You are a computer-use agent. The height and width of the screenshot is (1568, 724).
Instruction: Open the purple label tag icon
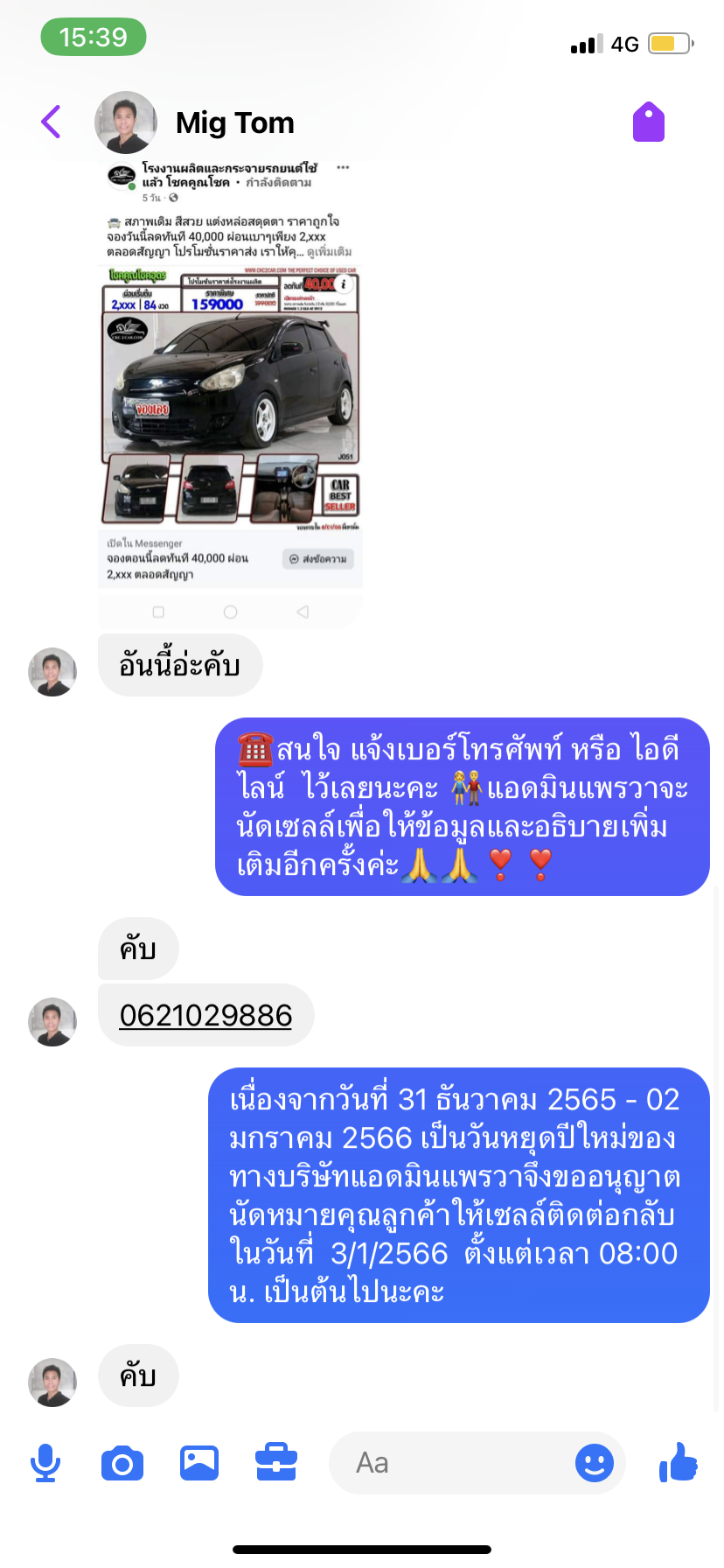[648, 122]
